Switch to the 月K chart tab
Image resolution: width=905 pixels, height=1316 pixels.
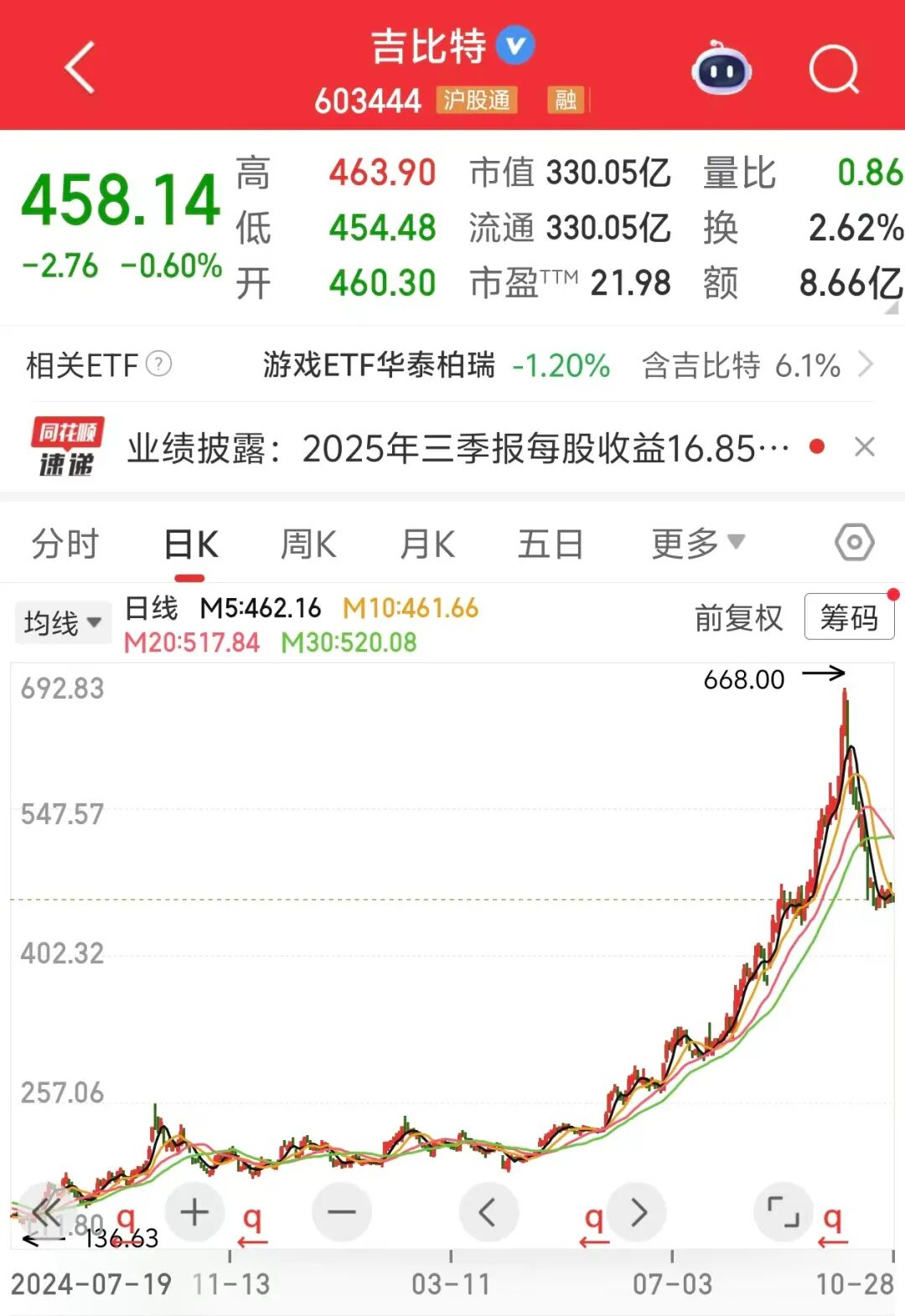(x=427, y=544)
